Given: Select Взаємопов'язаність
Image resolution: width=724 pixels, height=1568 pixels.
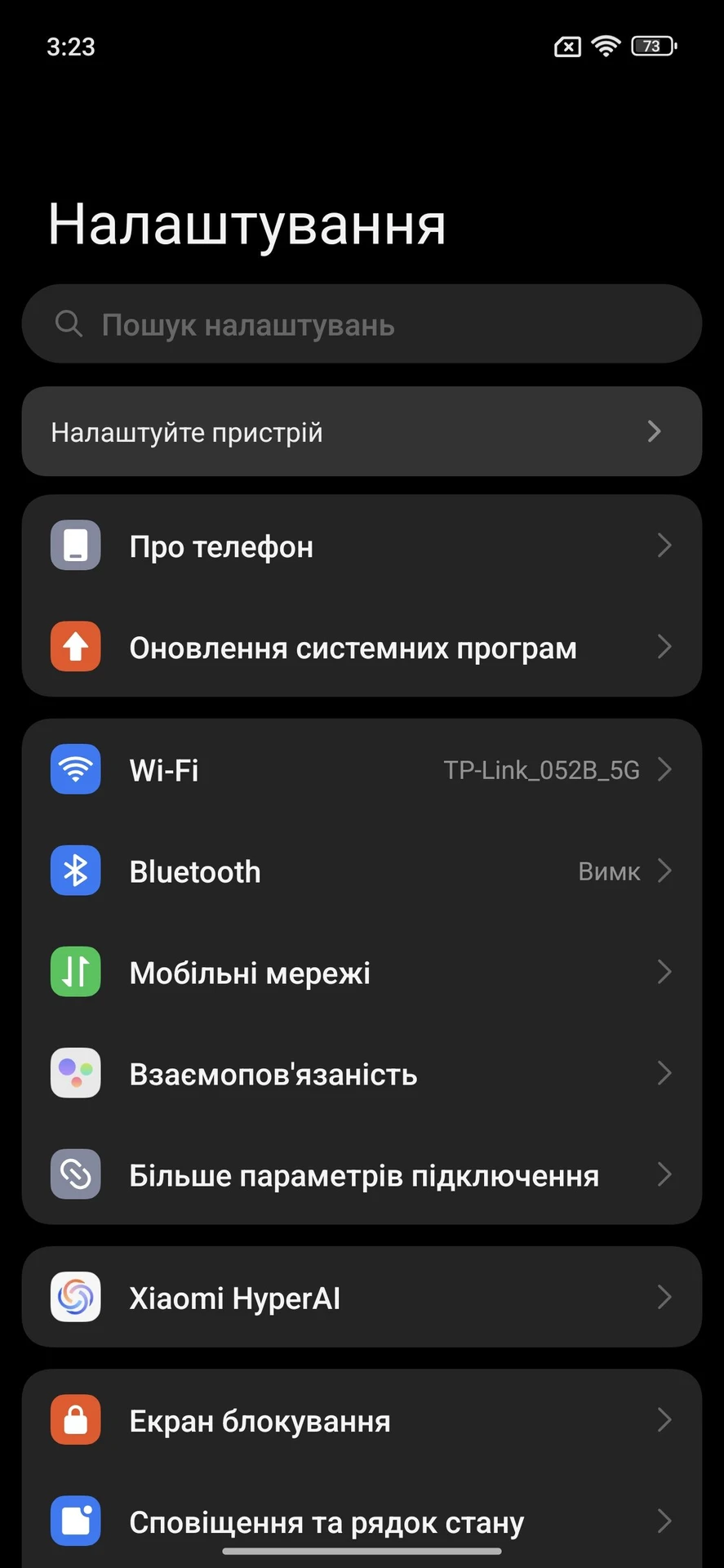Looking at the screenshot, I should coord(362,1073).
